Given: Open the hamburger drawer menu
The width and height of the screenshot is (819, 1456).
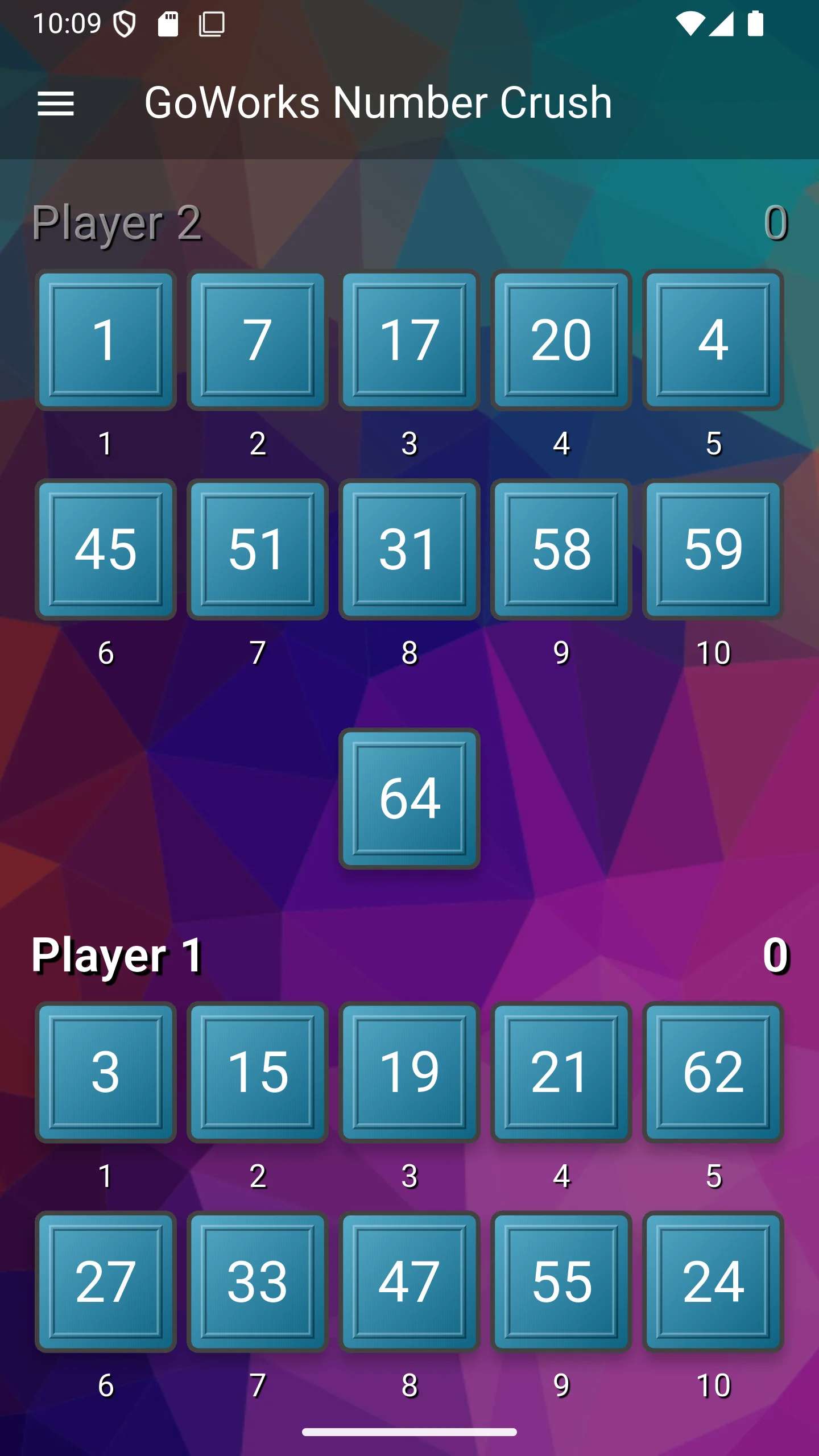Looking at the screenshot, I should (56, 104).
